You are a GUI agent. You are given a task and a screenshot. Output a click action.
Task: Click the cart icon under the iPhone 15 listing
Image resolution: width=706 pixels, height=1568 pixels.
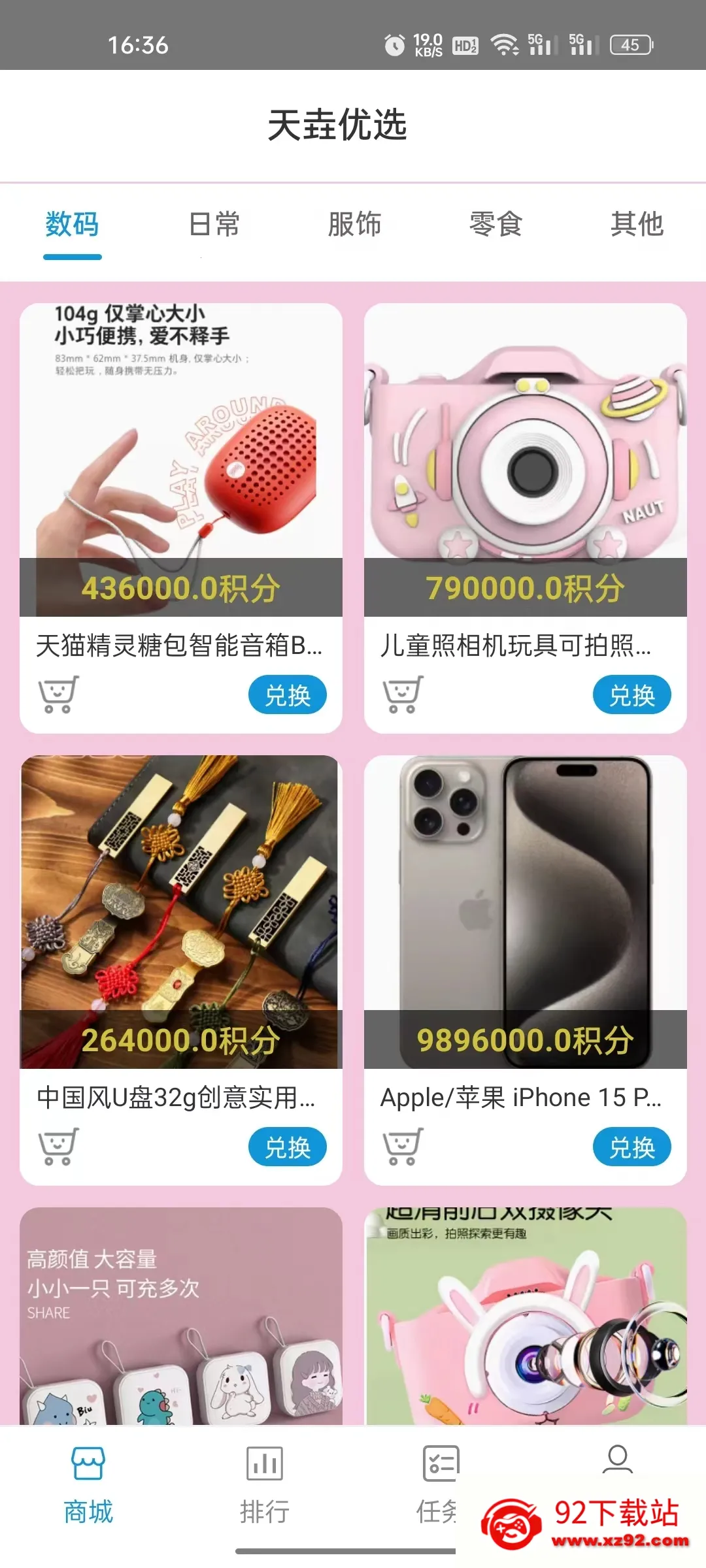(x=404, y=1148)
